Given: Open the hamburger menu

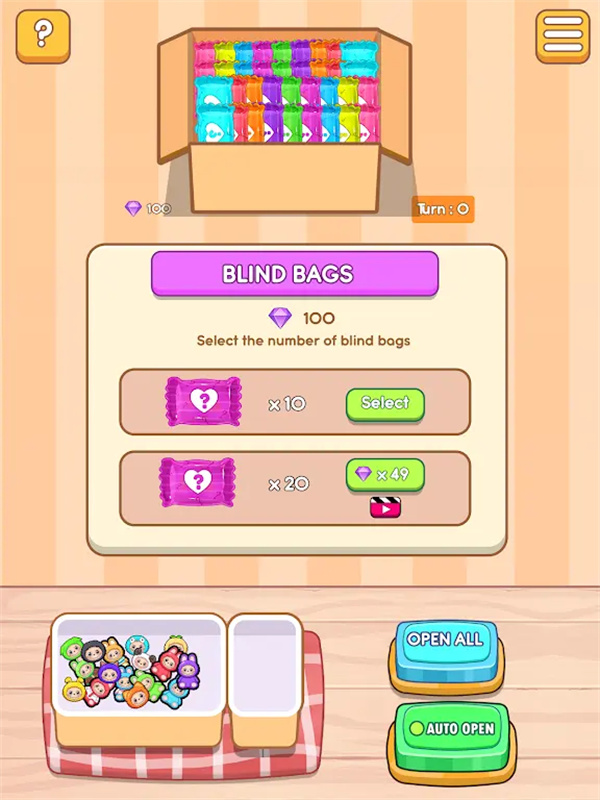Looking at the screenshot, I should [563, 35].
